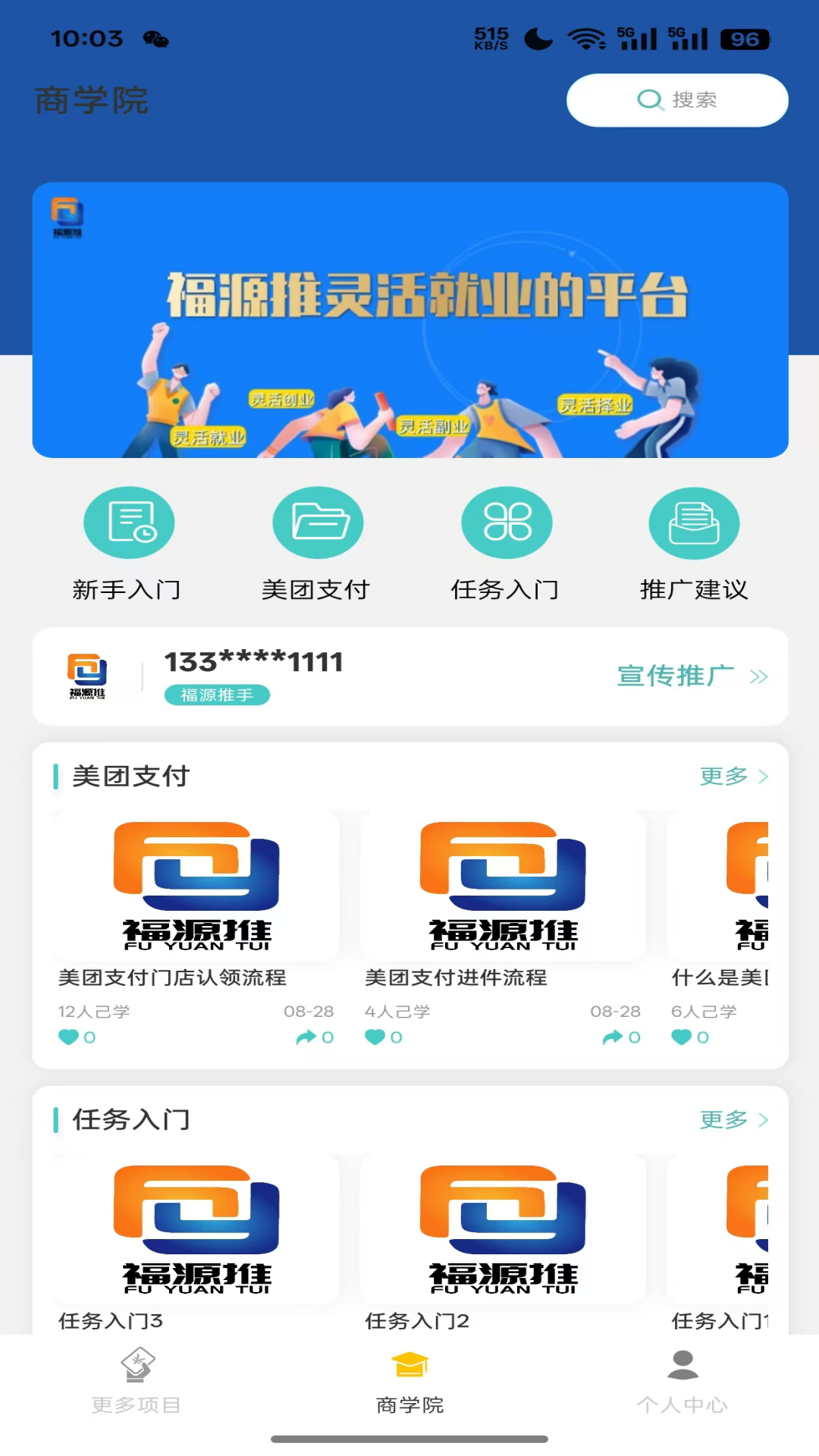Viewport: 819px width, 1456px height.
Task: Tap the share arrow under 美团支付门店认领流程
Action: point(306,1037)
